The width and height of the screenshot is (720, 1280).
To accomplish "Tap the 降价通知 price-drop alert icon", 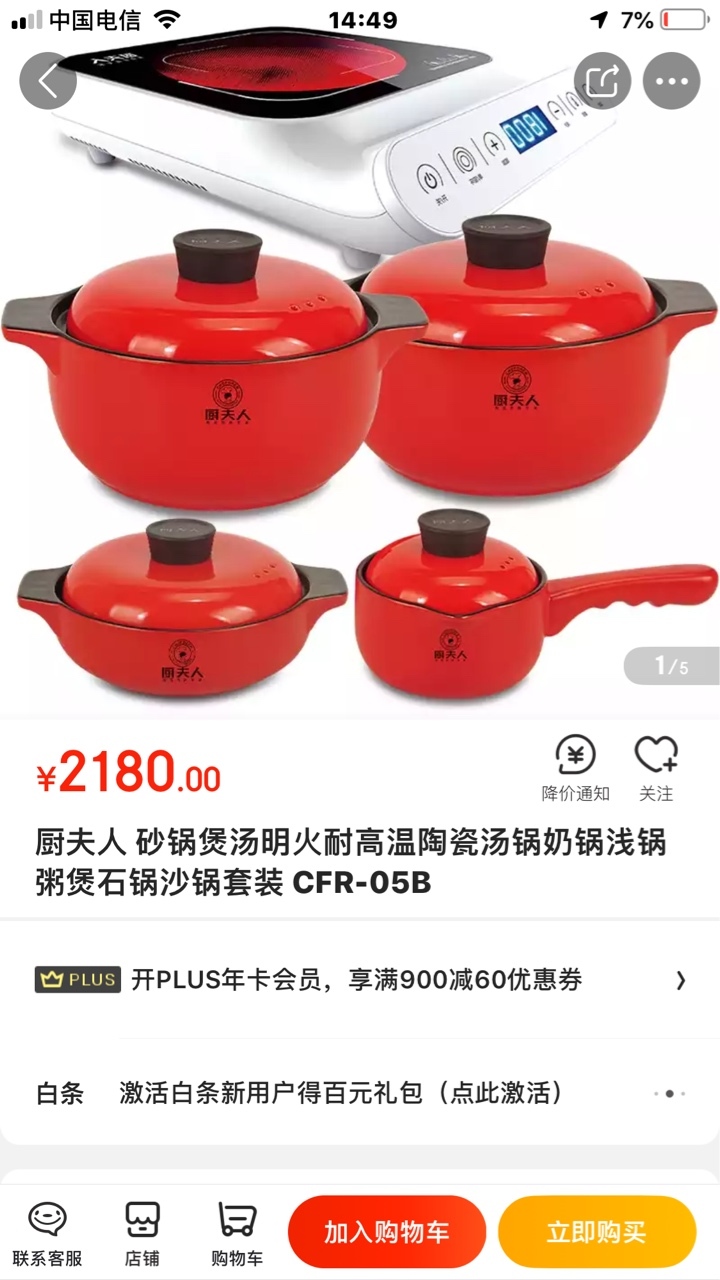I will tap(575, 768).
